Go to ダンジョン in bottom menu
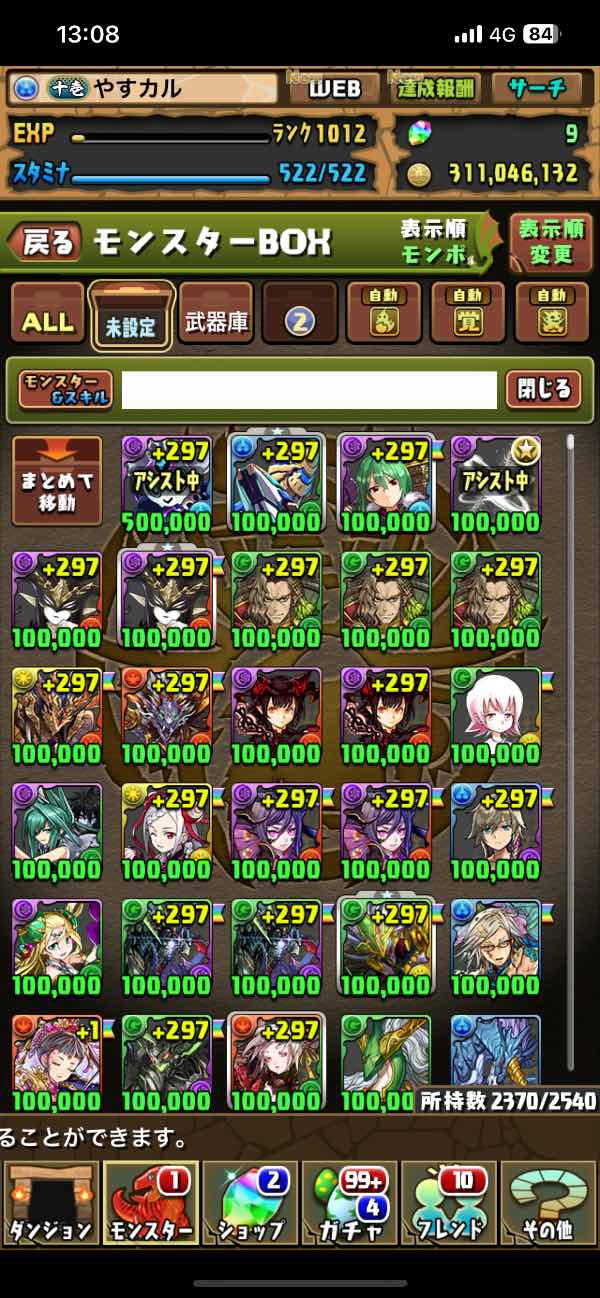600x1298 pixels. (49, 1203)
